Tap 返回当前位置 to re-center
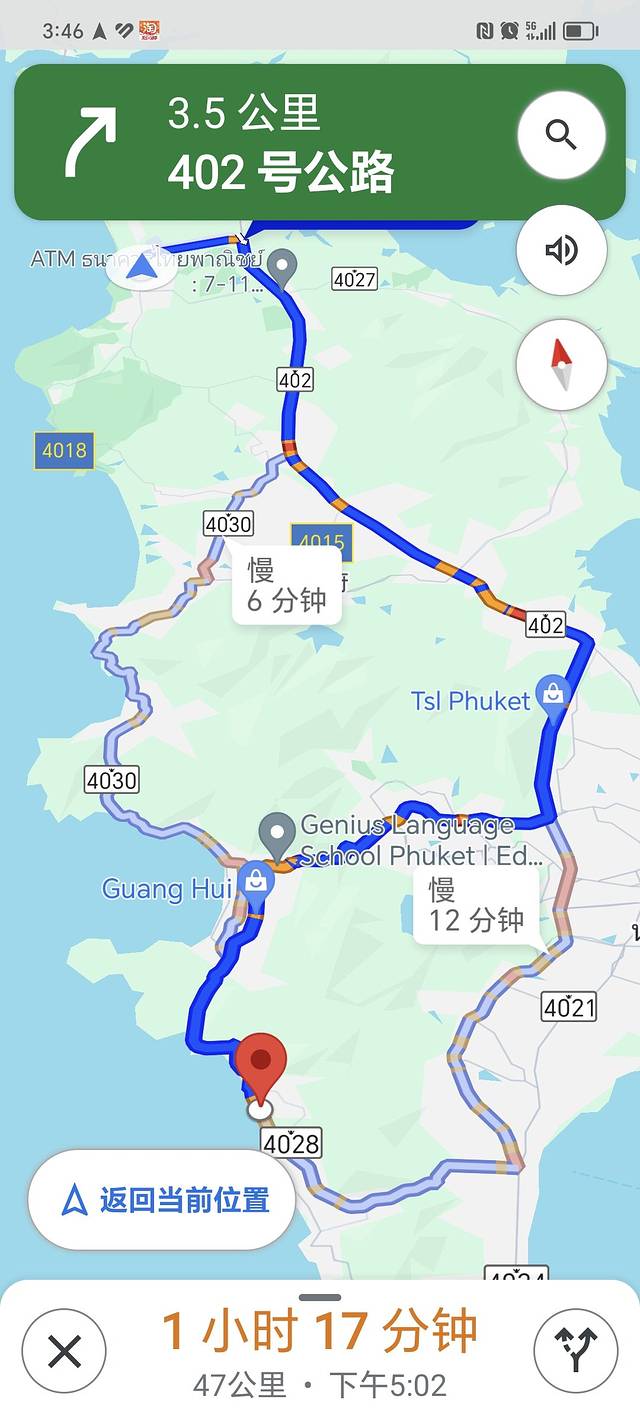640x1422 pixels. pos(162,1200)
